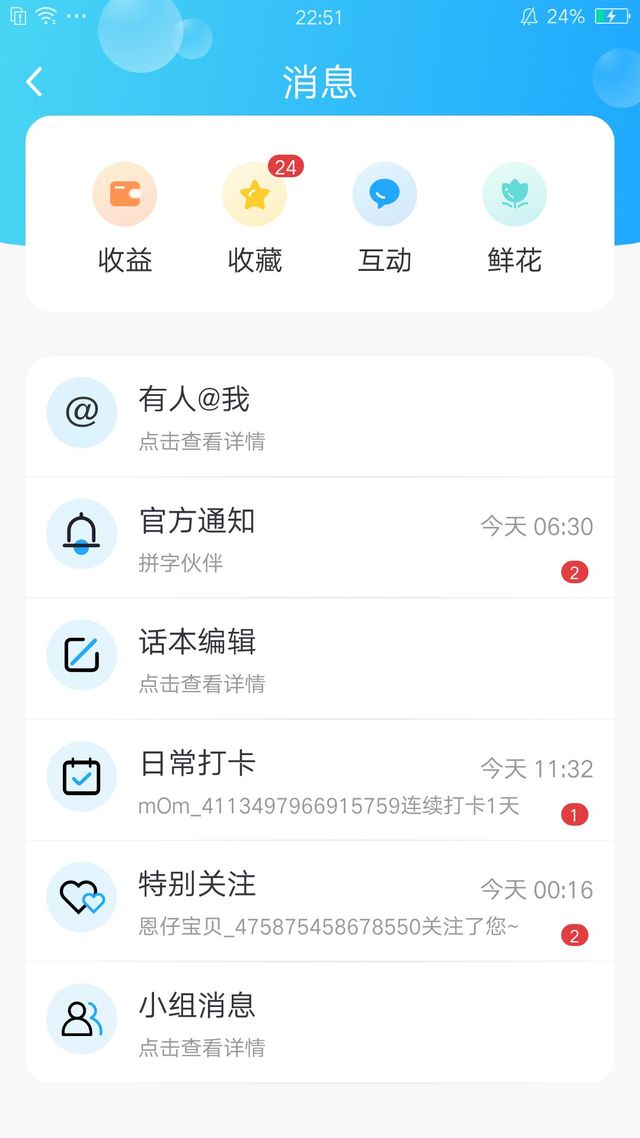Check 日常打卡 daily check-in messages
Image resolution: width=640 pixels, height=1138 pixels.
tap(320, 780)
